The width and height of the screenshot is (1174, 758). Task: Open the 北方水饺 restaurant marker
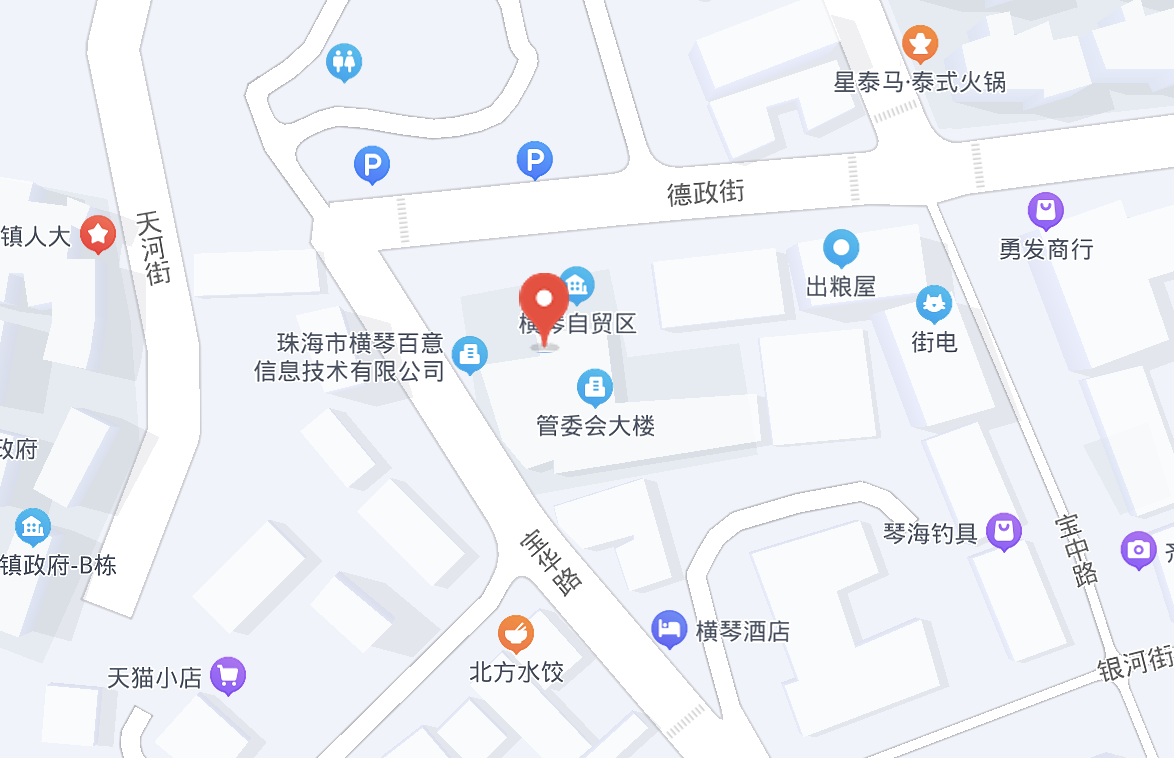tap(516, 633)
